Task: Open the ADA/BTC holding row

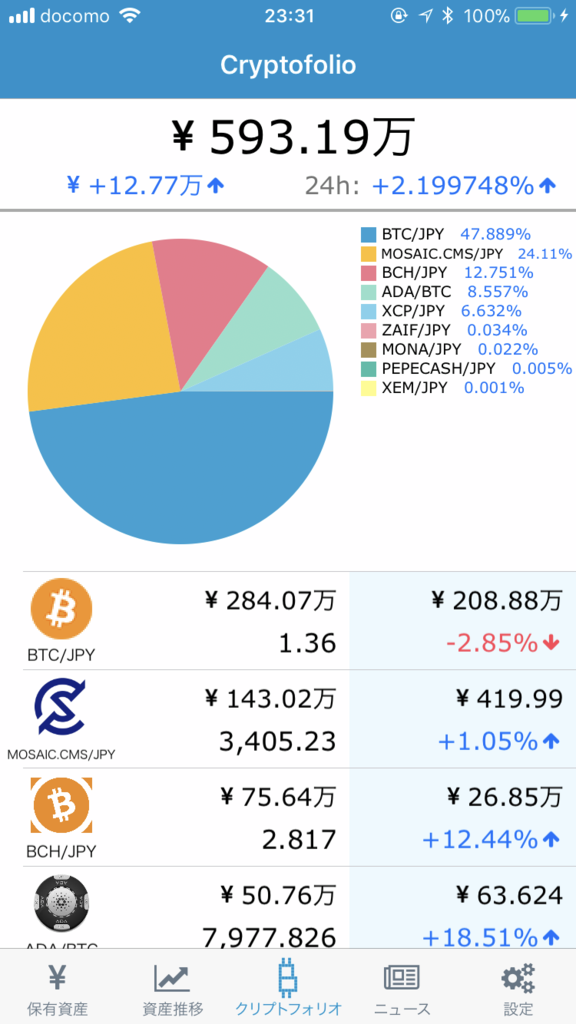Action: tap(299, 908)
